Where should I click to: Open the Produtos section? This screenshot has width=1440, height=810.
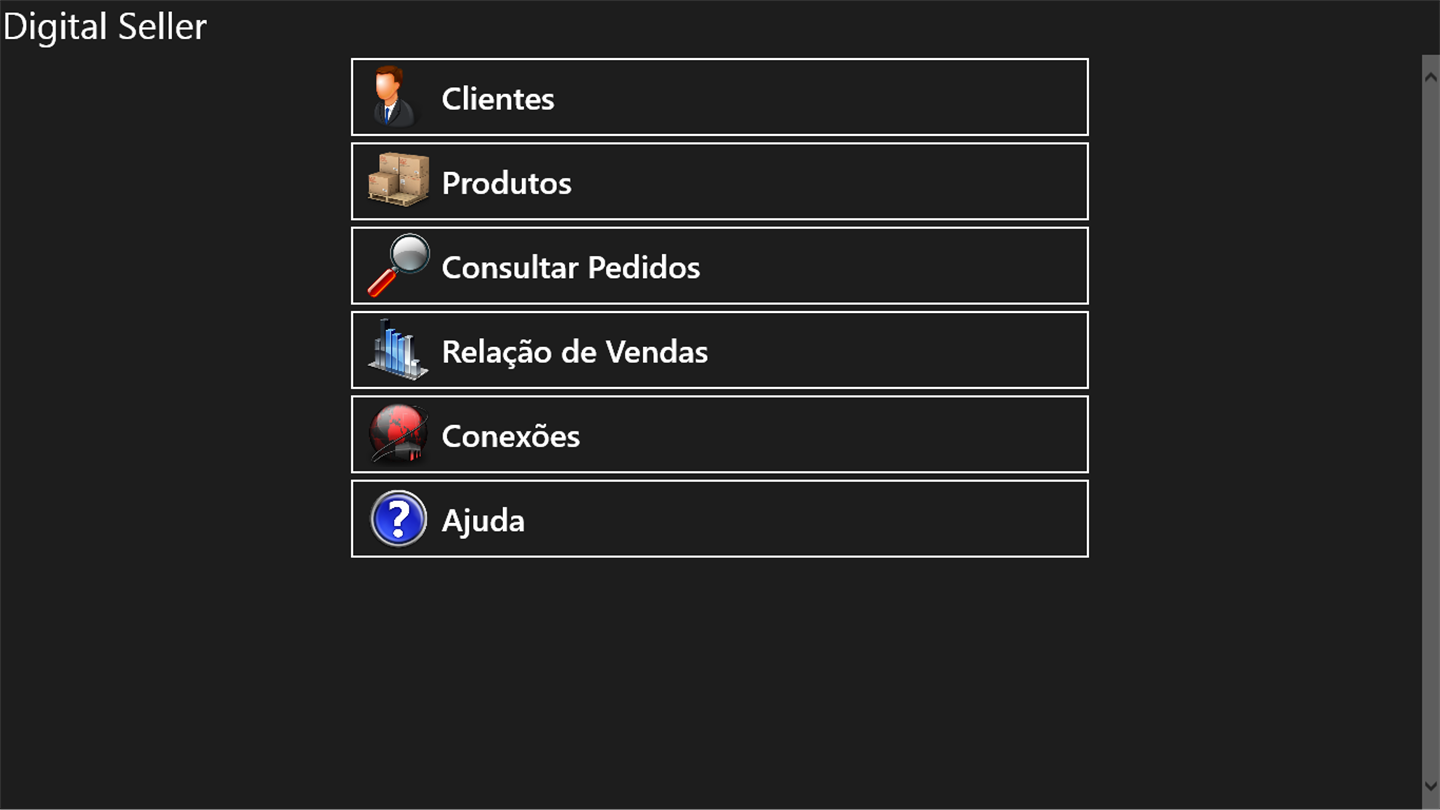pyautogui.click(x=719, y=182)
